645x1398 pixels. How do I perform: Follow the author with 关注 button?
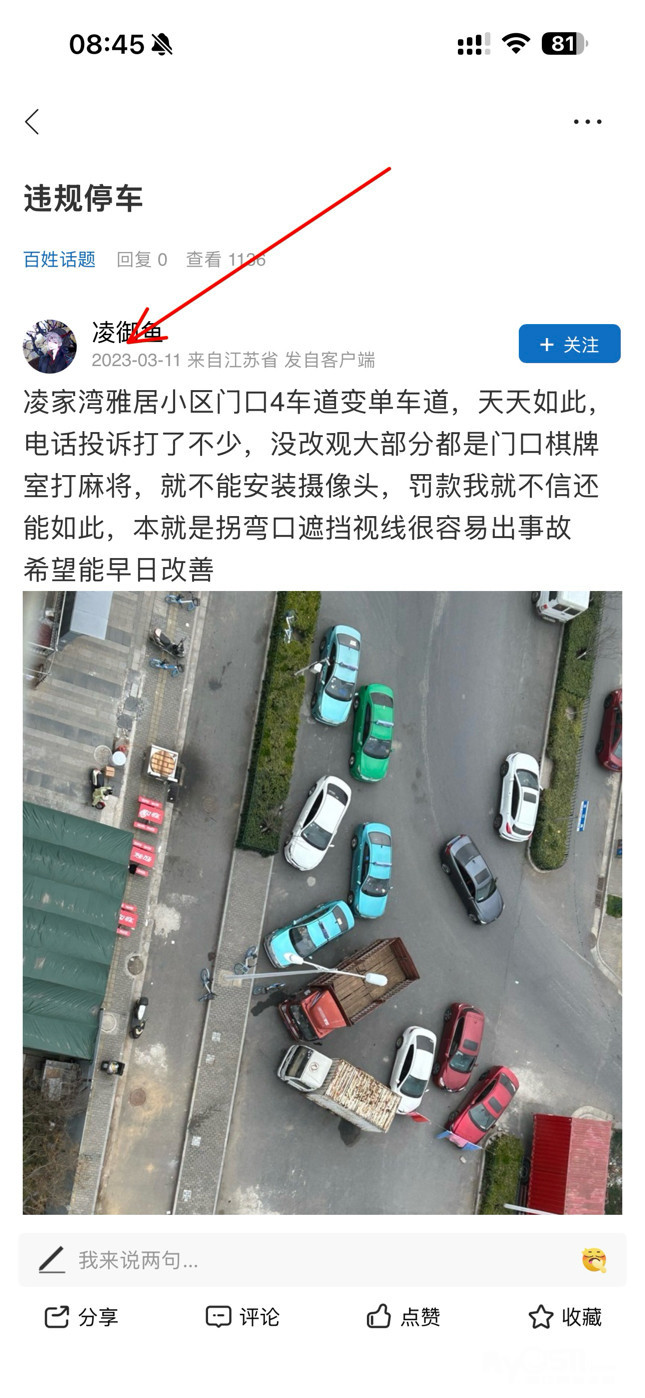point(569,344)
